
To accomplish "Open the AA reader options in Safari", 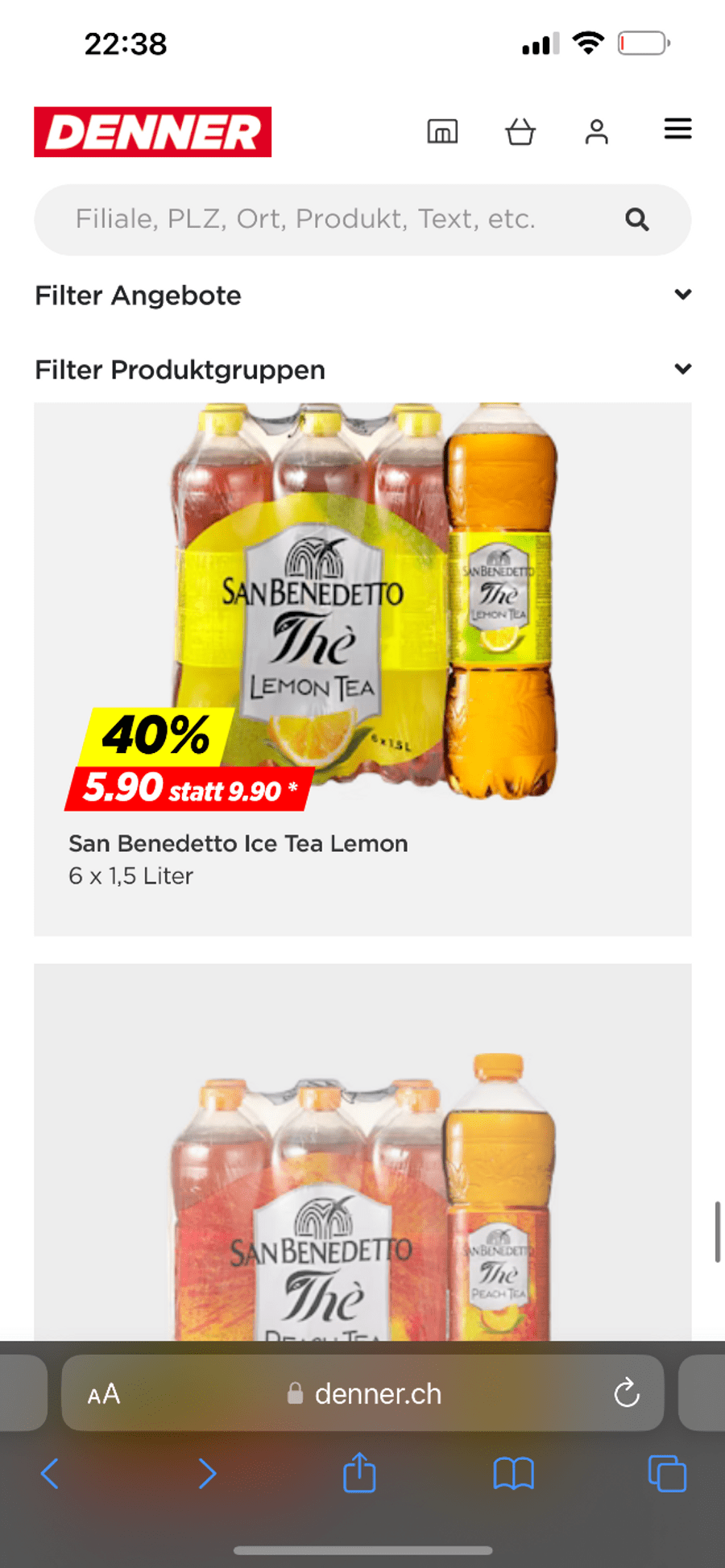I will click(104, 1394).
